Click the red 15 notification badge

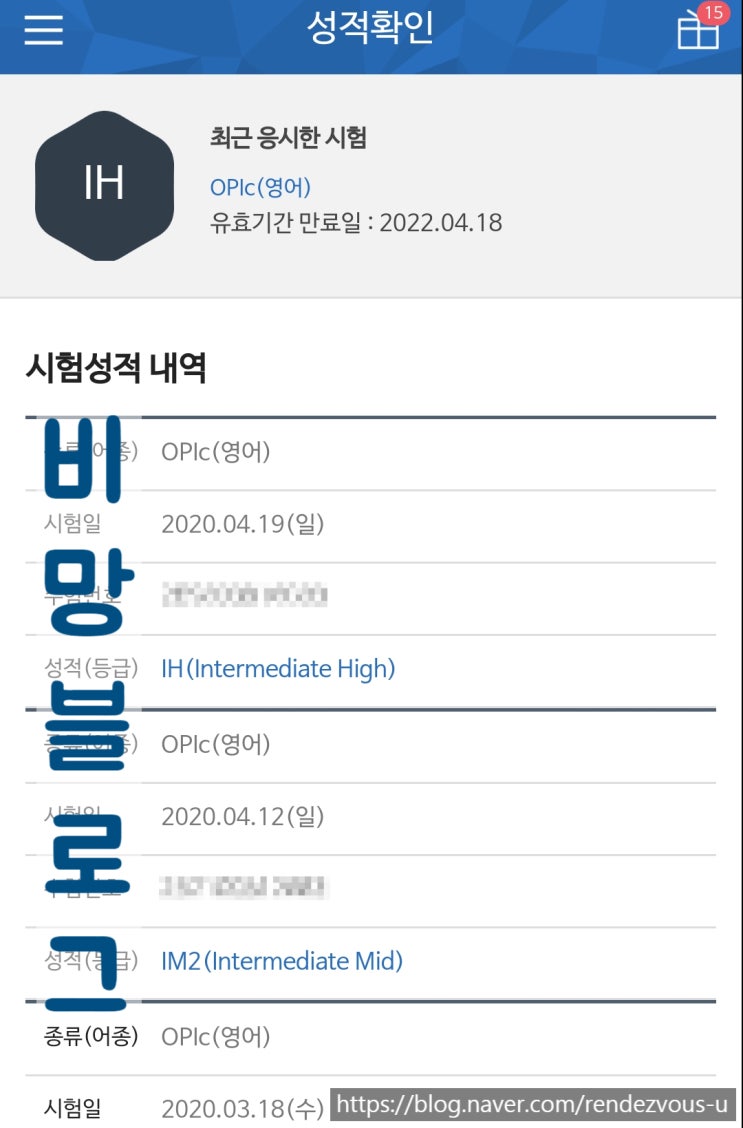click(713, 13)
